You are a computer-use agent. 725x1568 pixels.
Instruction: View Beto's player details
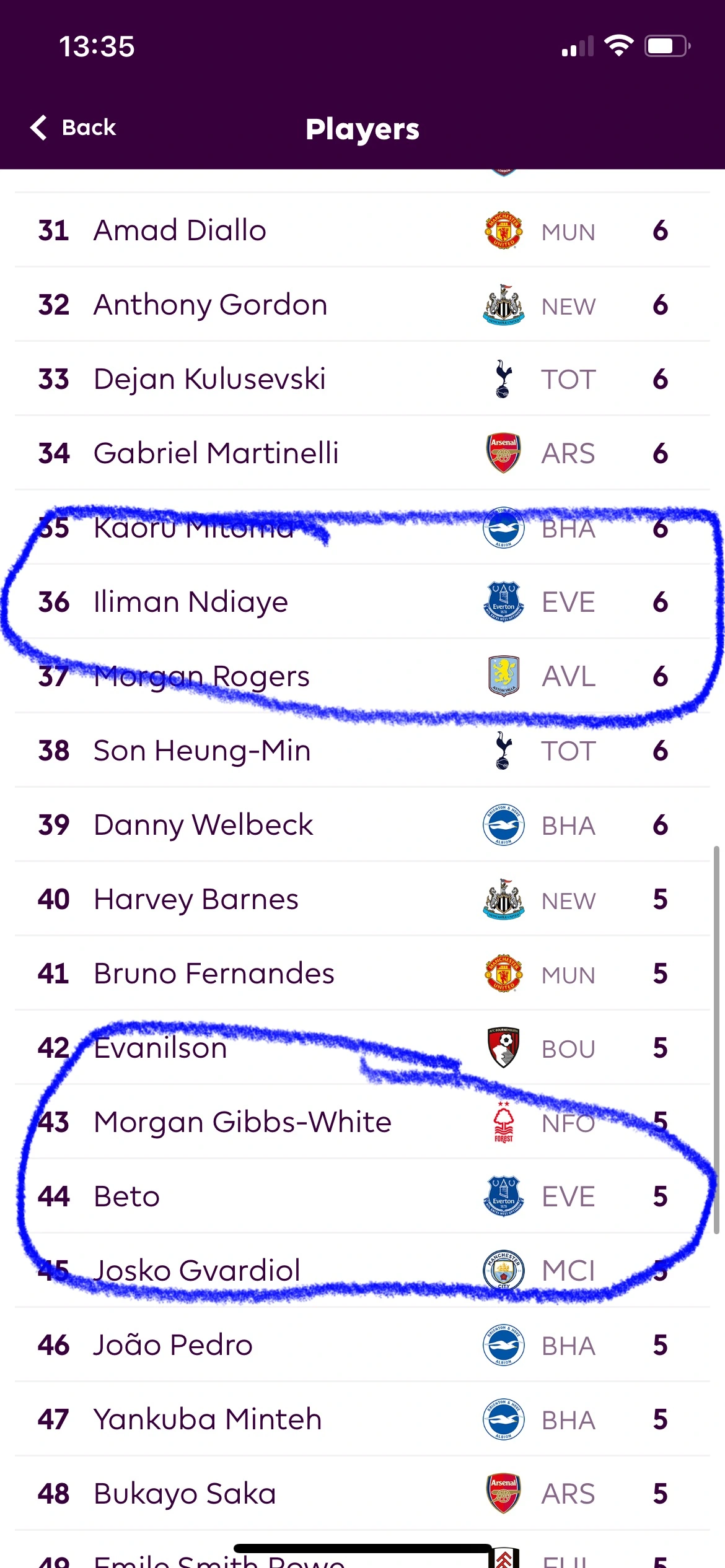click(x=127, y=1196)
